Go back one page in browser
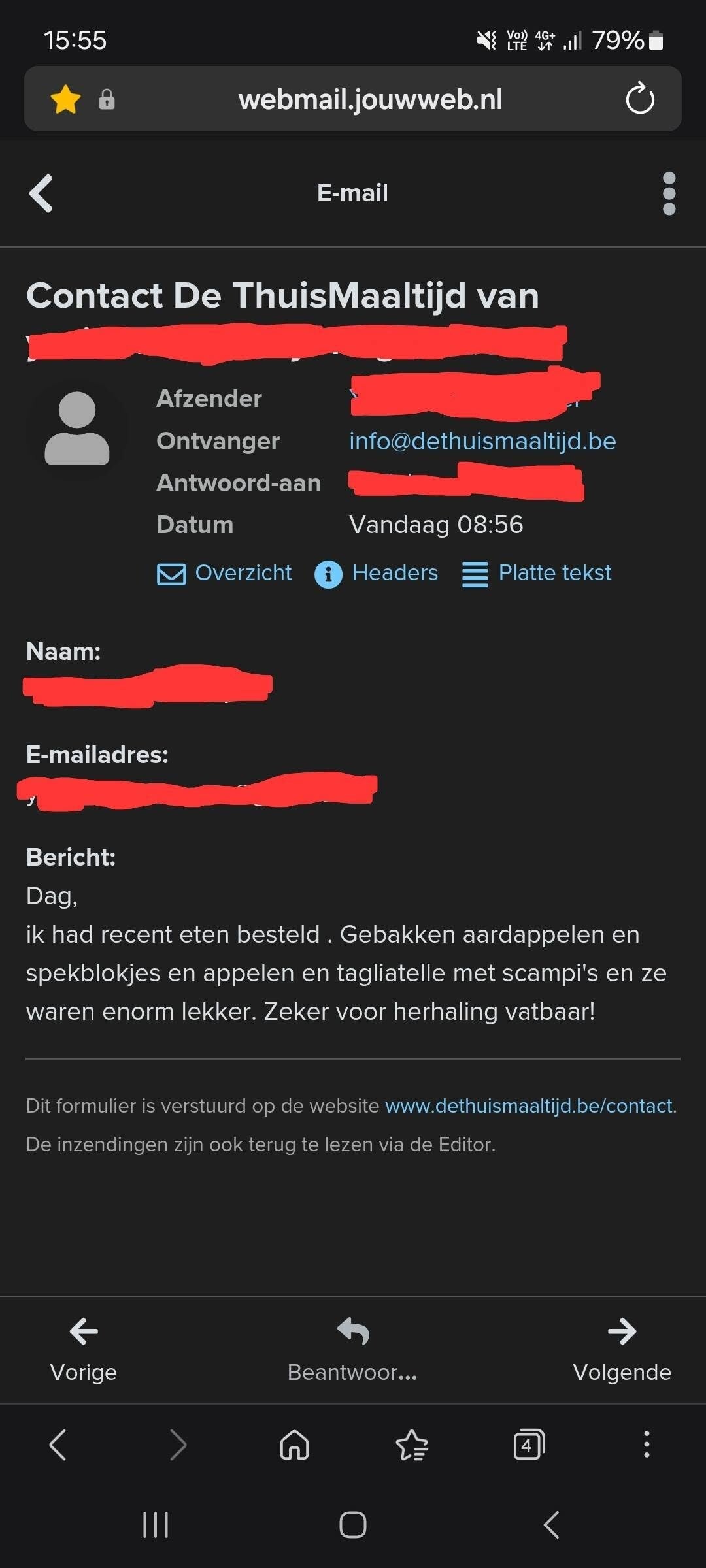Screen dimensions: 706x1568 (58, 1445)
